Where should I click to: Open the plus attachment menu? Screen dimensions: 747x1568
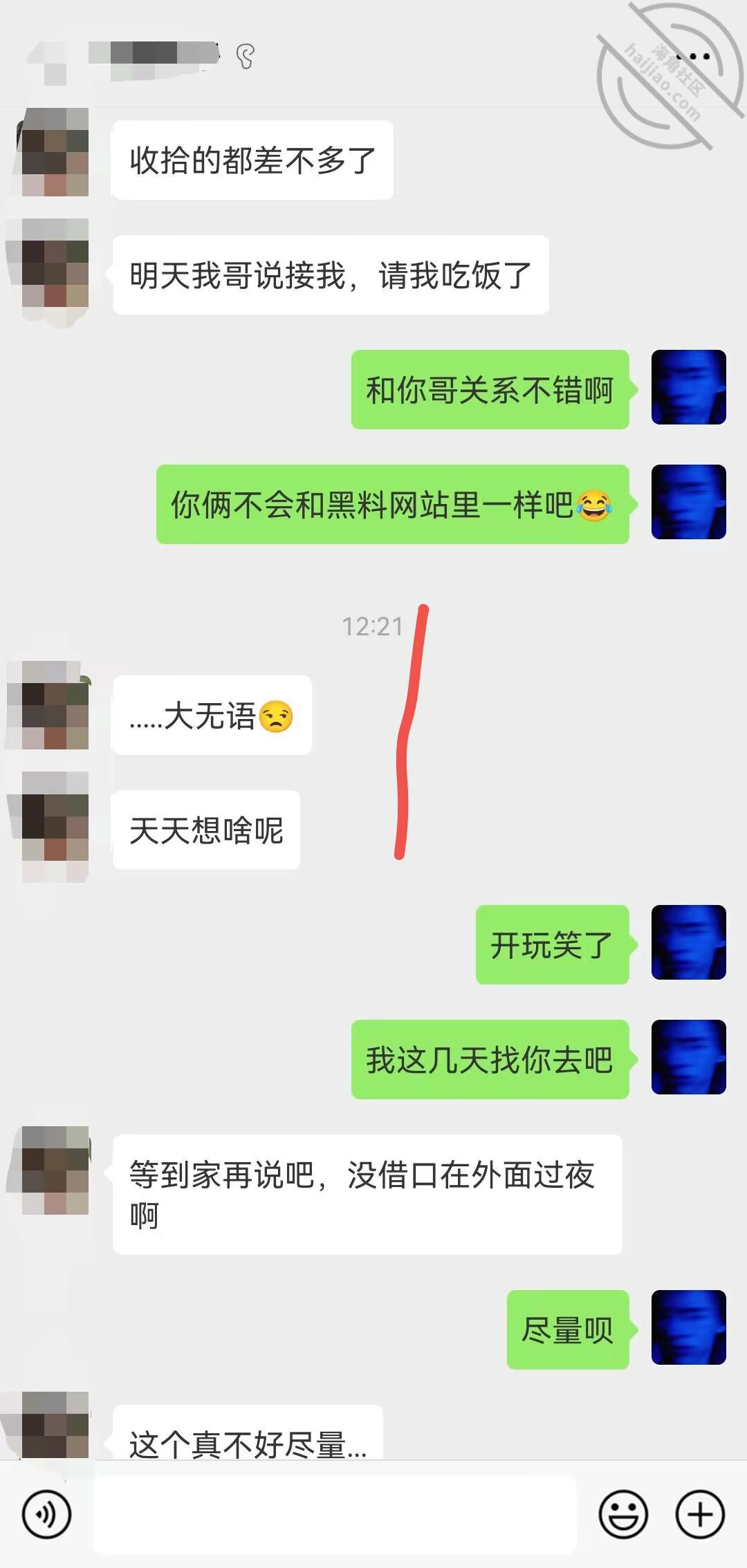point(700,1514)
